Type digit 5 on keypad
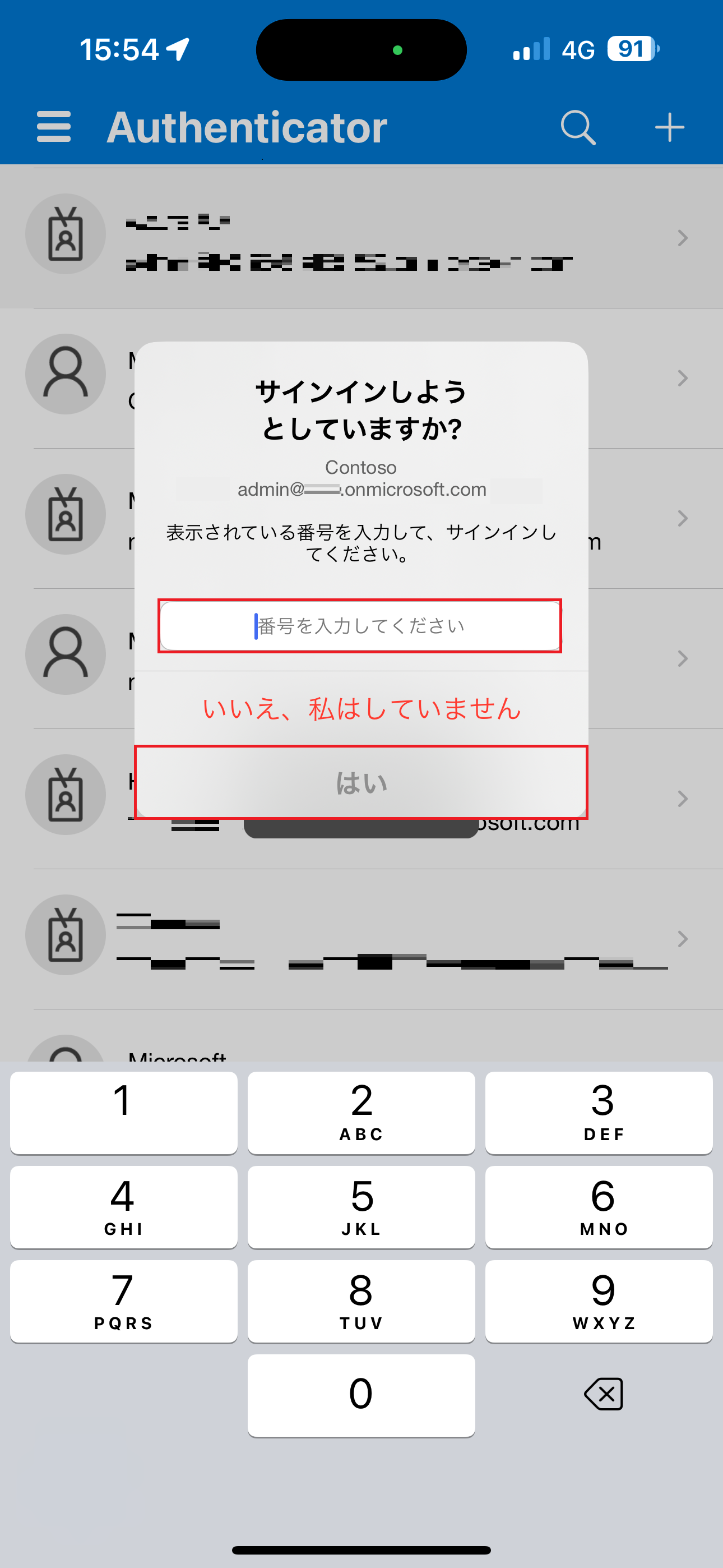This screenshot has width=723, height=1568. tap(361, 1206)
